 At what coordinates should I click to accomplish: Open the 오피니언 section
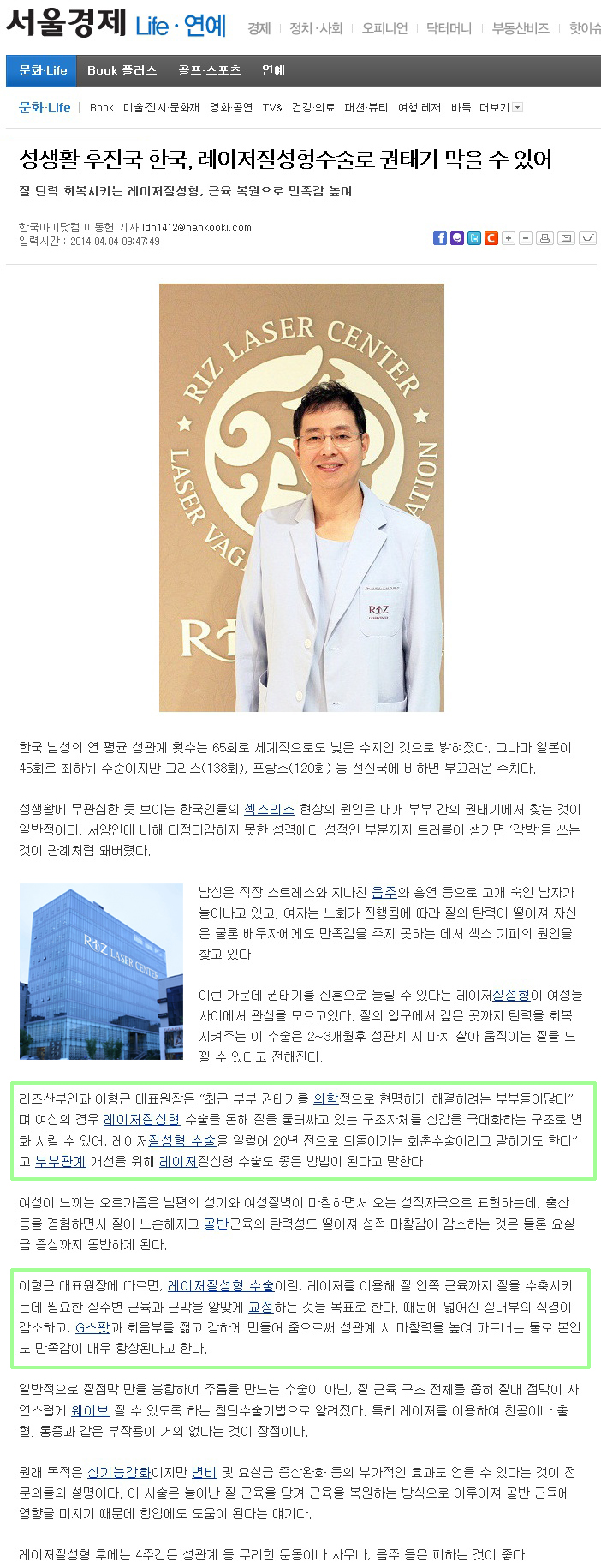(384, 28)
